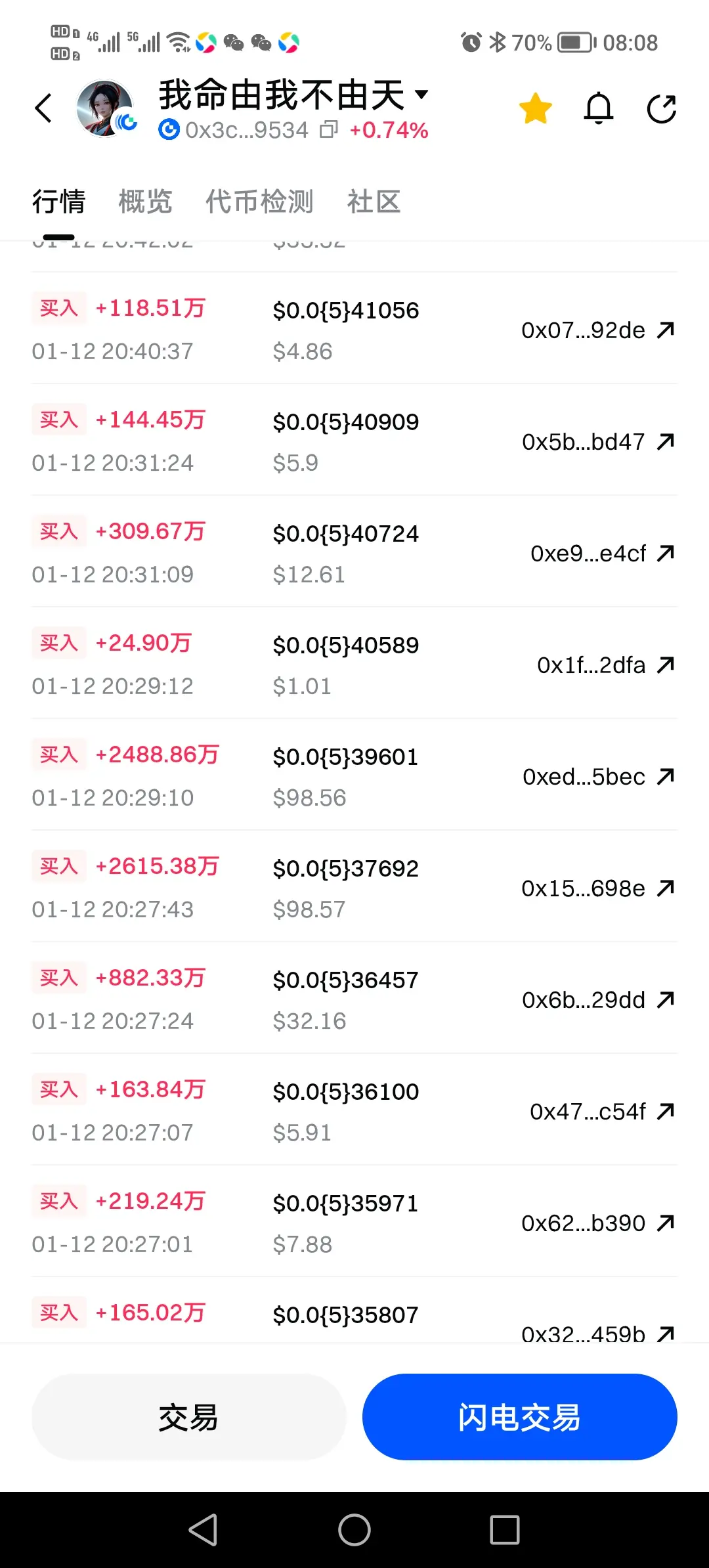
Task: Copy the 0x3c...9534 contract address
Action: (x=328, y=130)
